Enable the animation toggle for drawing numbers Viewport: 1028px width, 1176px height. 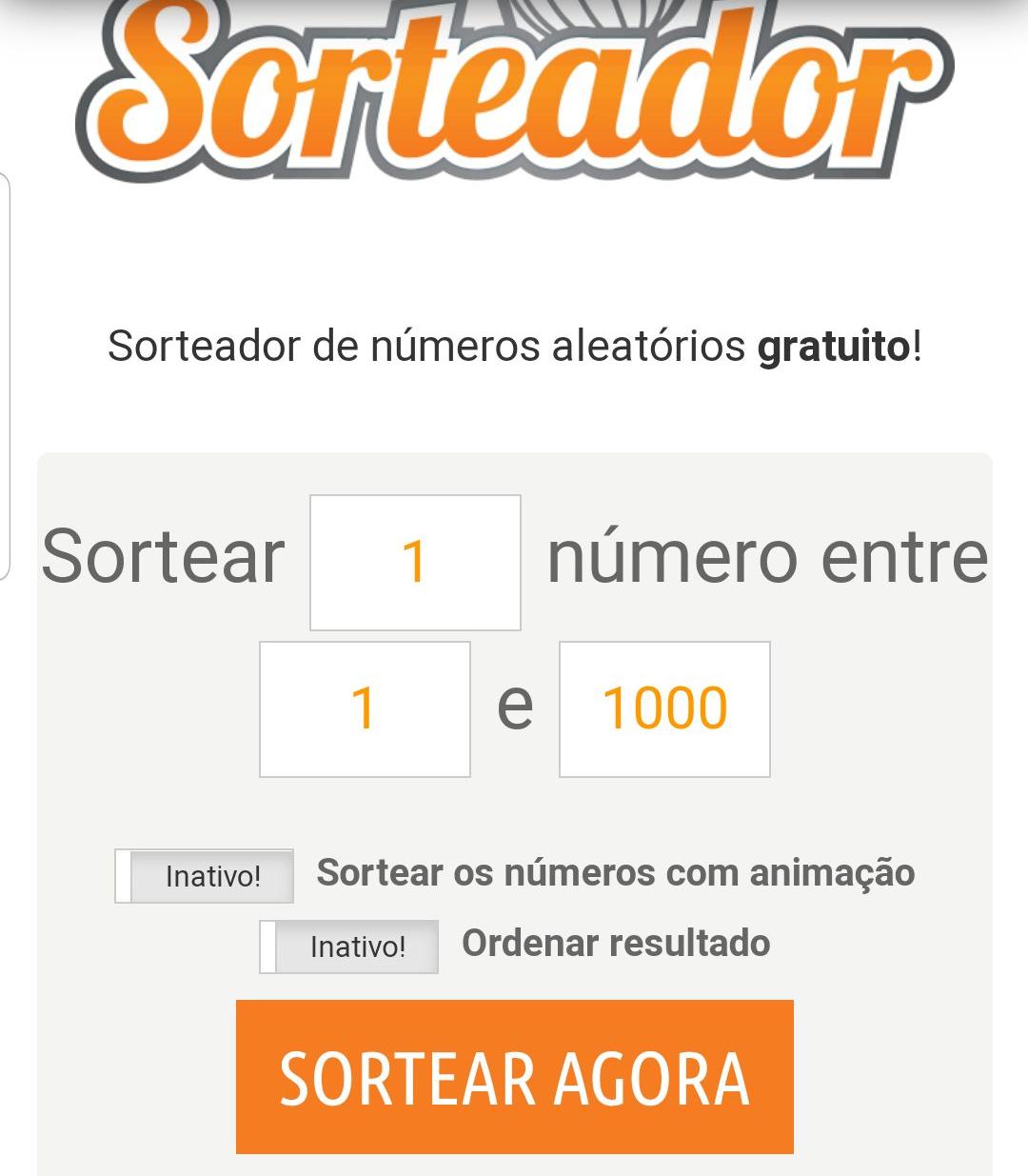click(x=204, y=876)
